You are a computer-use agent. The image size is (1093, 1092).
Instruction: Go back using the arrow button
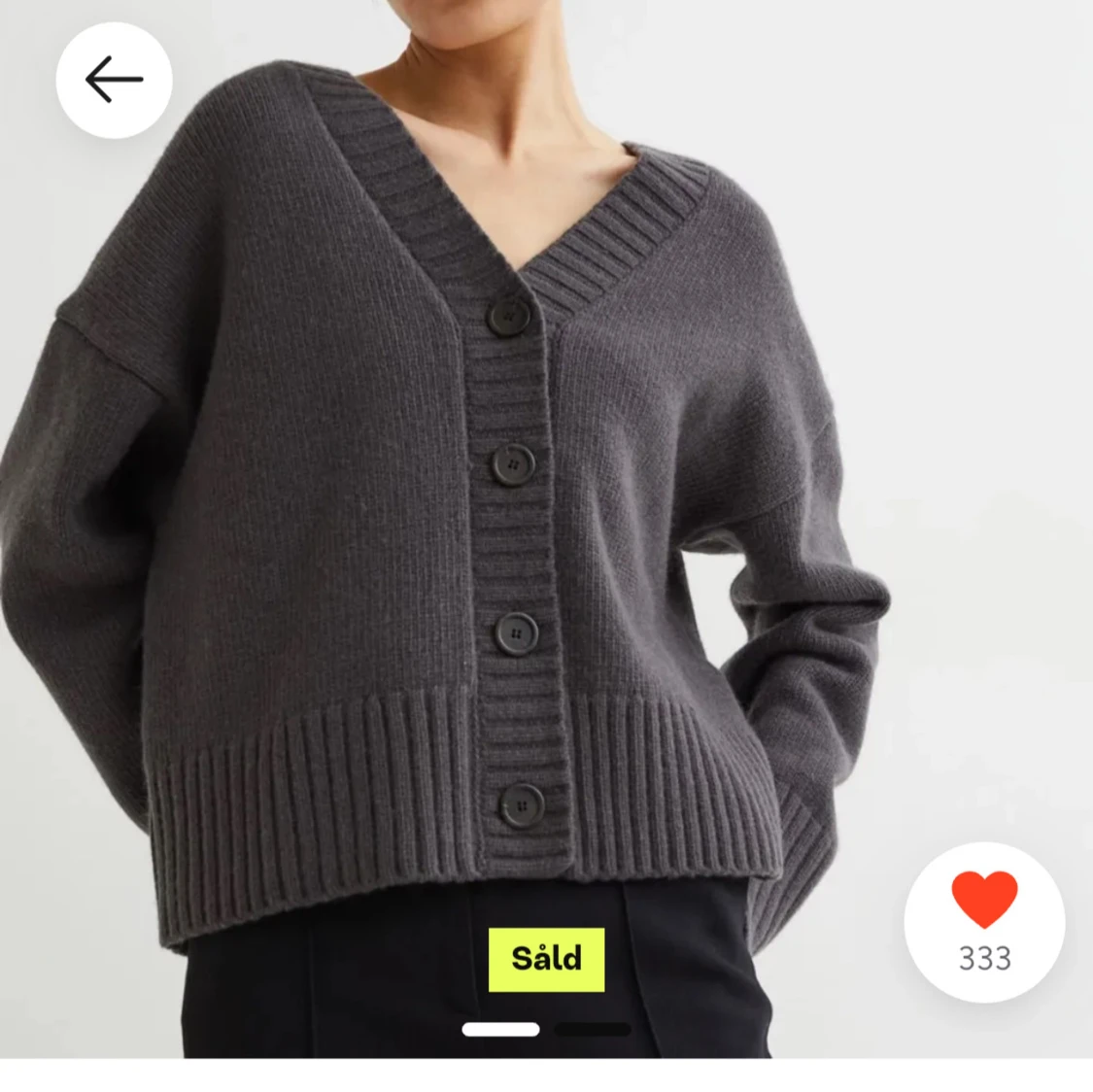[114, 80]
